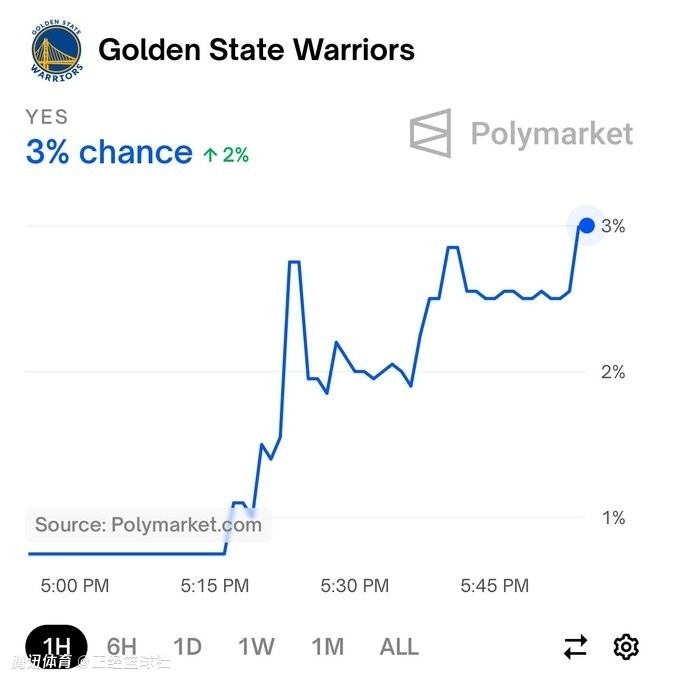Viewport: 680px width, 679px height.
Task: Show the 1D price history
Action: 187,646
